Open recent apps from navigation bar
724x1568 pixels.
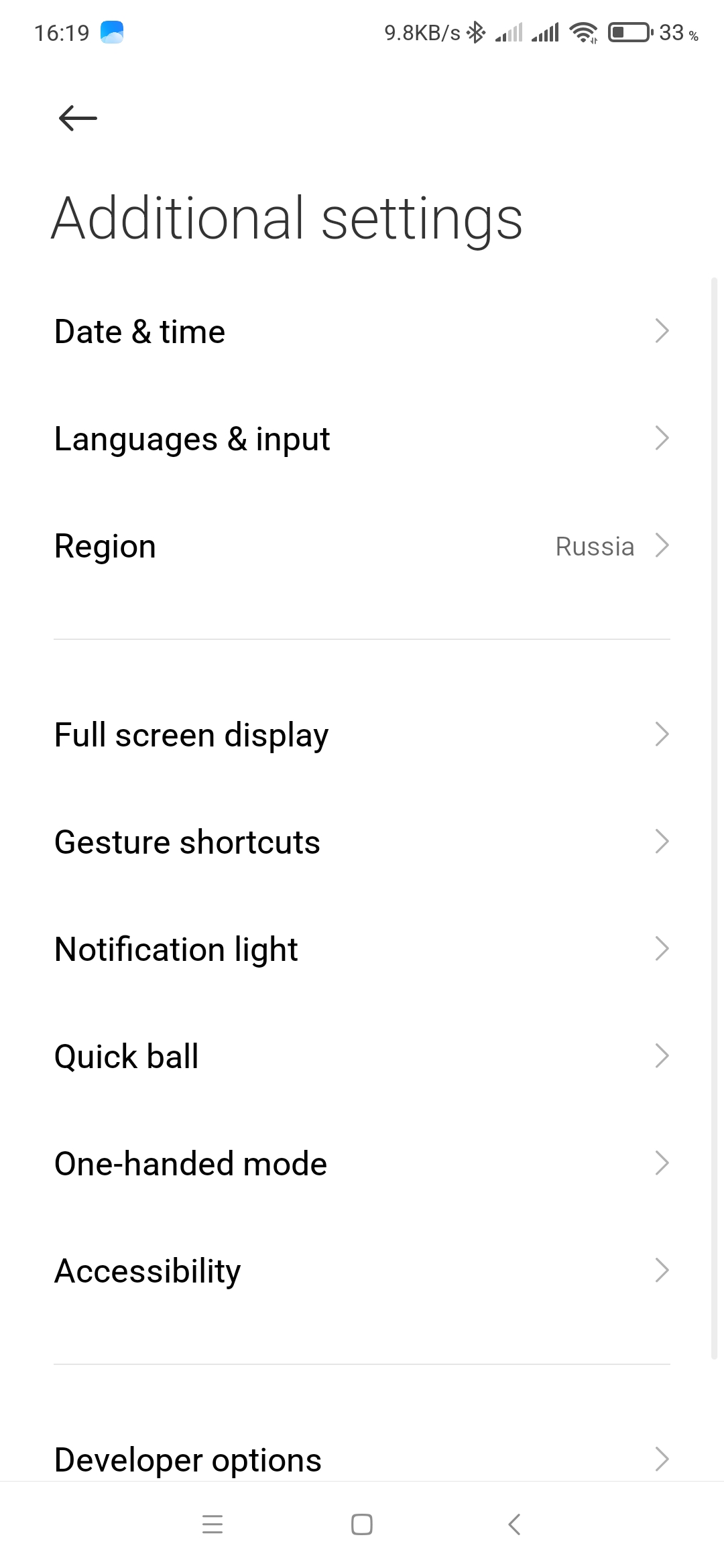tap(213, 1524)
